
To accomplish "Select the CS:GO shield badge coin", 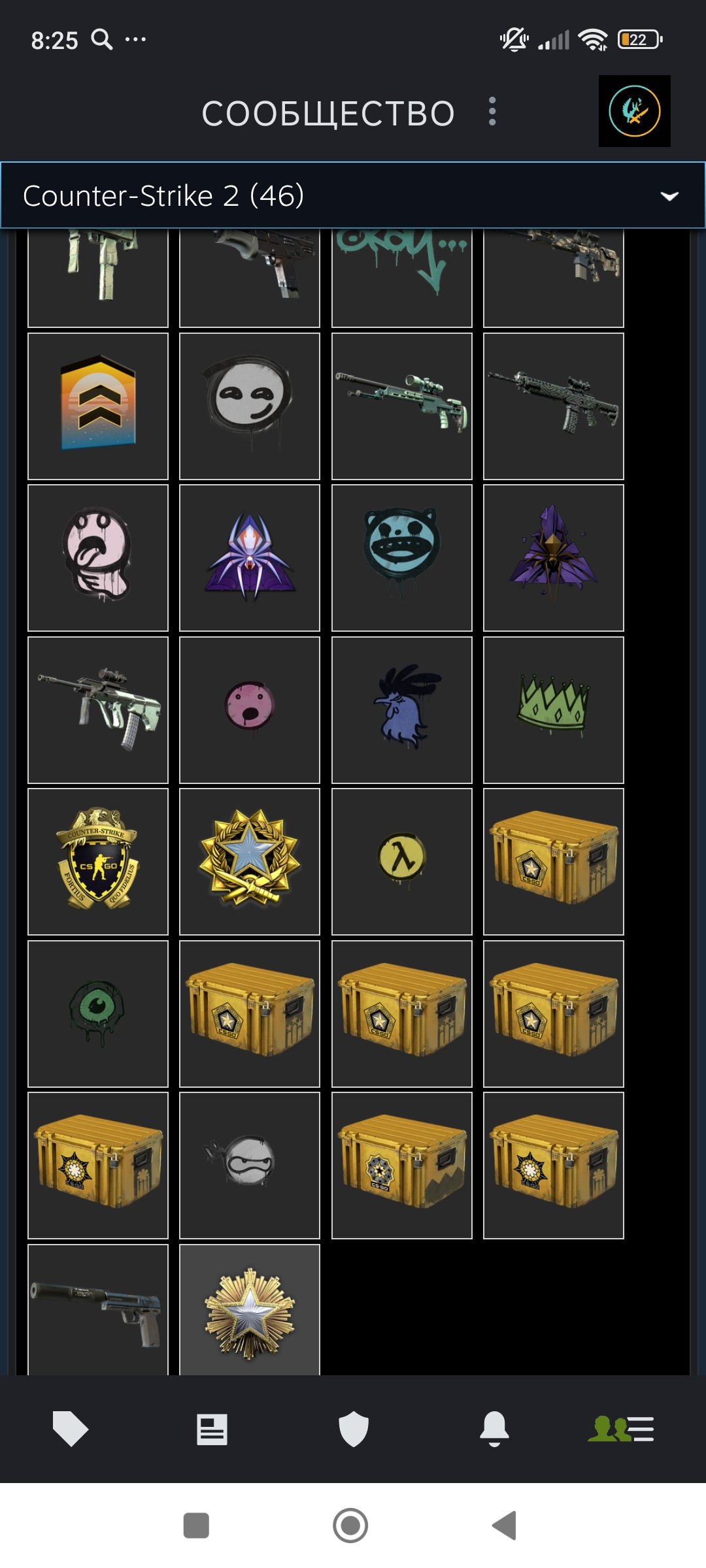I will pyautogui.click(x=98, y=861).
